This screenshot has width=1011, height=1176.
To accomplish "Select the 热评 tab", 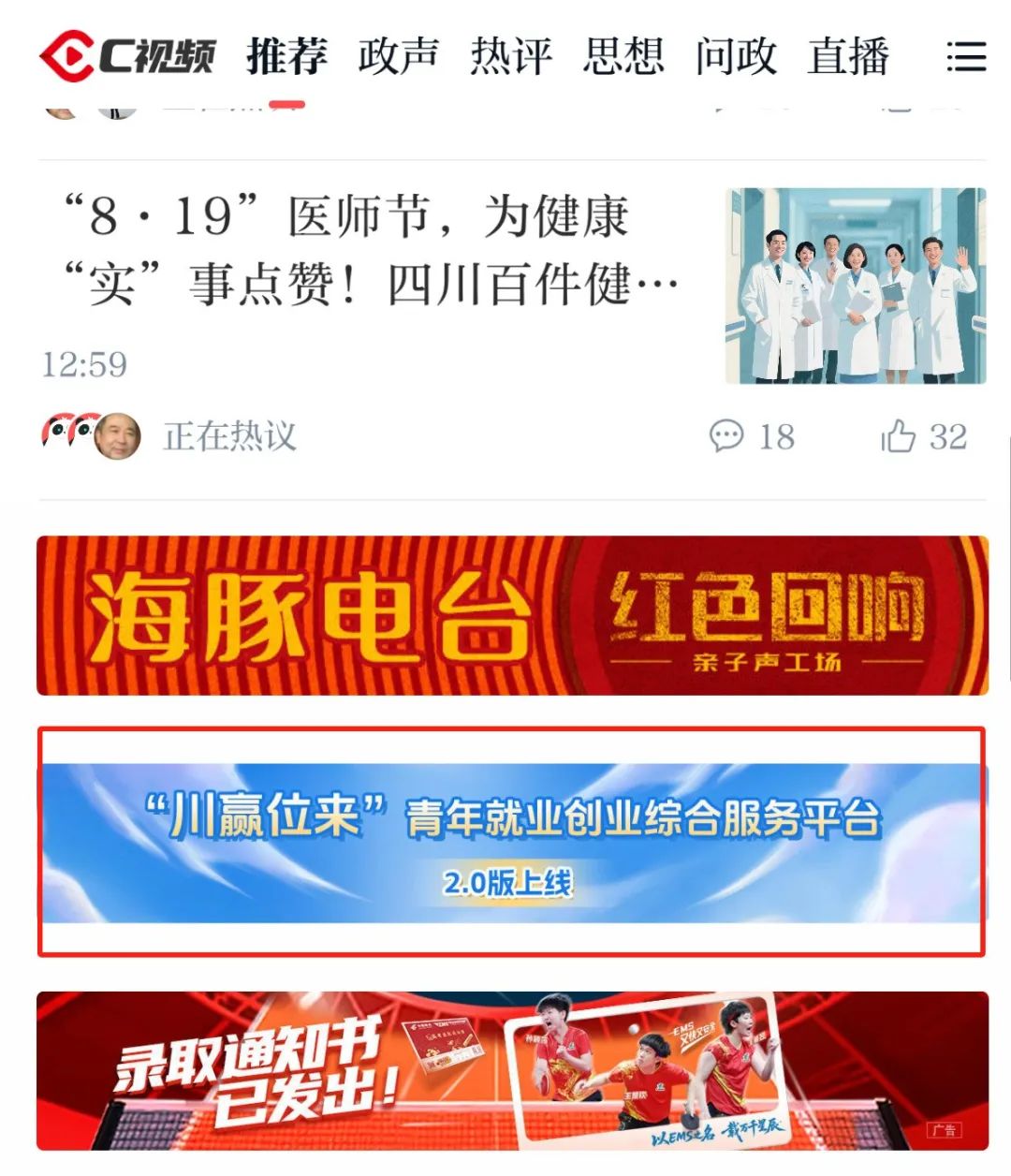I will click(x=510, y=56).
